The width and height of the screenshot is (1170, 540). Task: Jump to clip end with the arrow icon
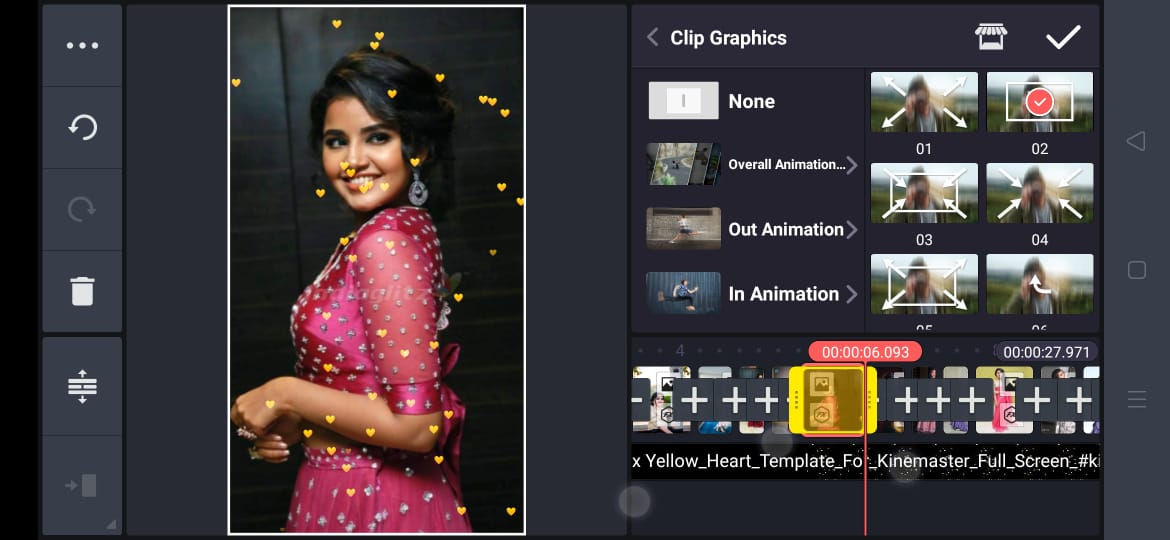click(82, 485)
